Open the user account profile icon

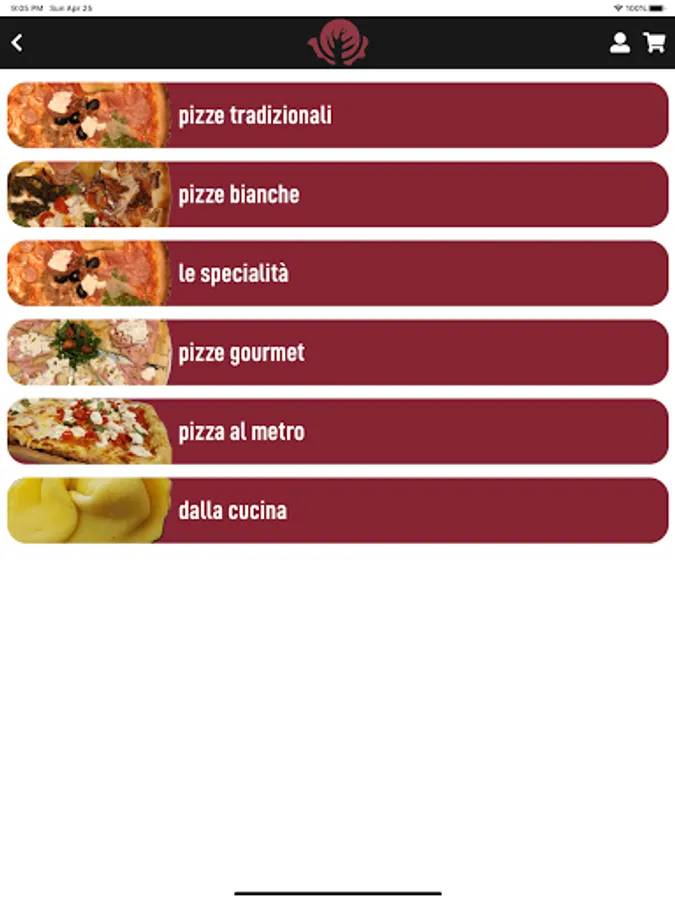coord(620,43)
